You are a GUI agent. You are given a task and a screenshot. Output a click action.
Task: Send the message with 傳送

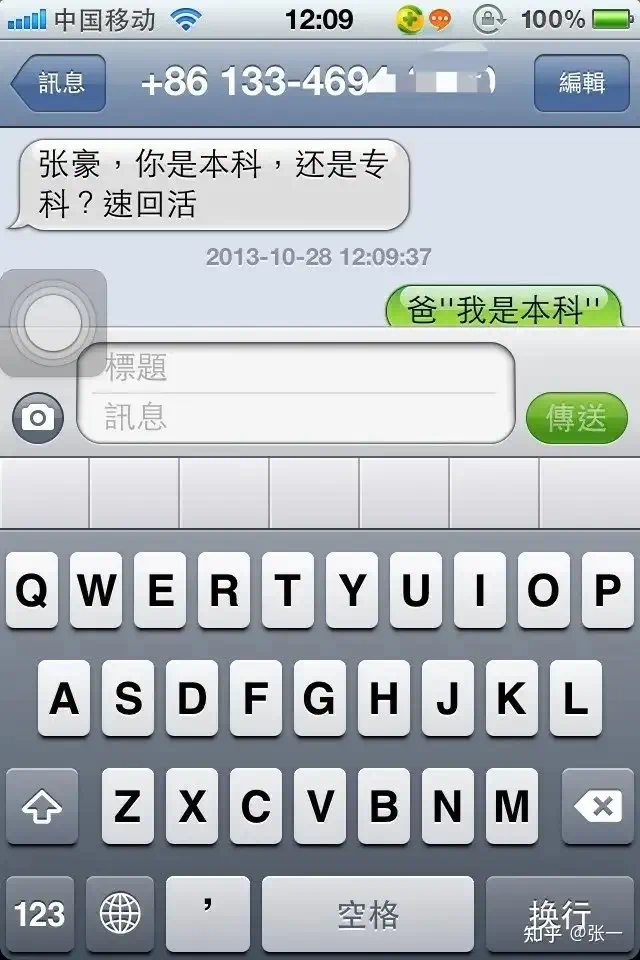point(576,418)
